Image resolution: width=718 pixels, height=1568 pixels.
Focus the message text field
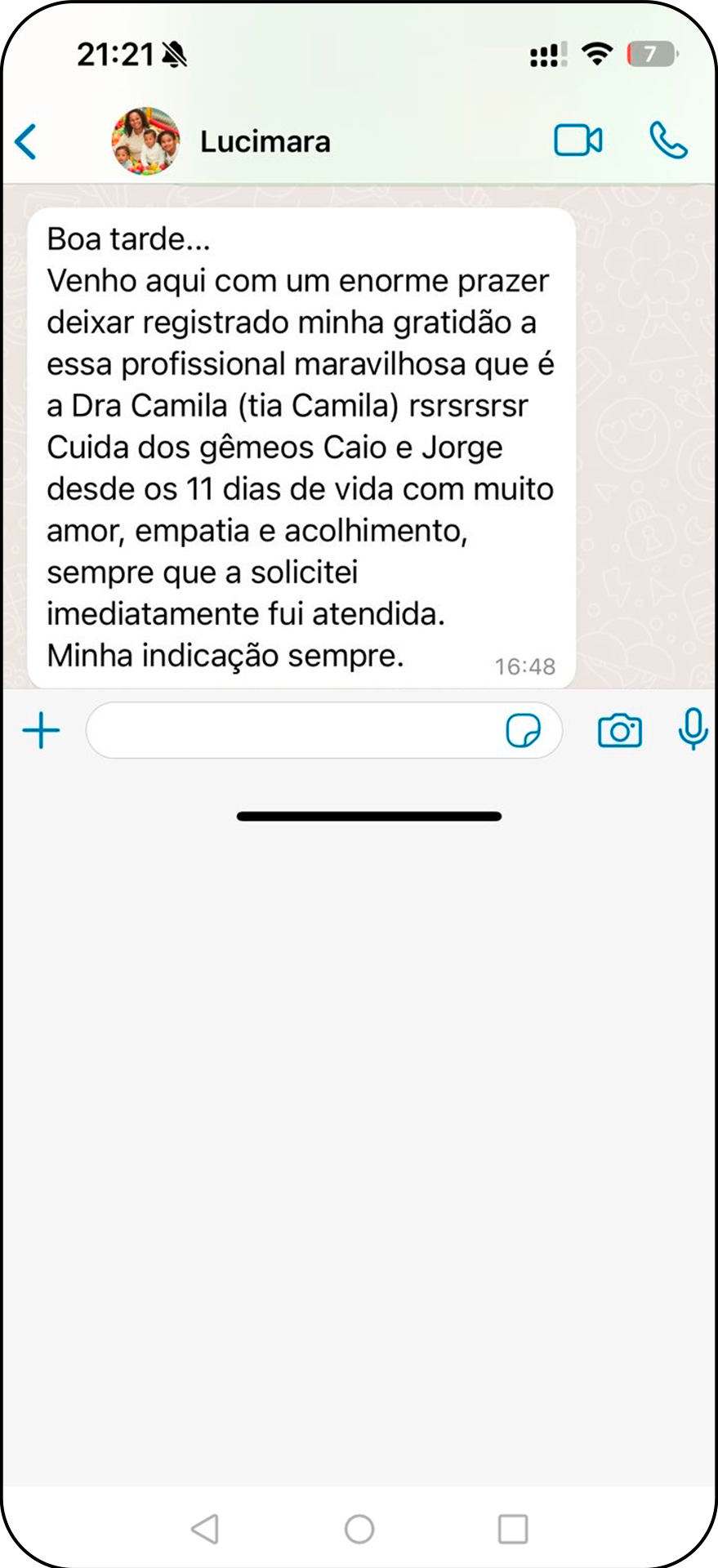point(294,730)
